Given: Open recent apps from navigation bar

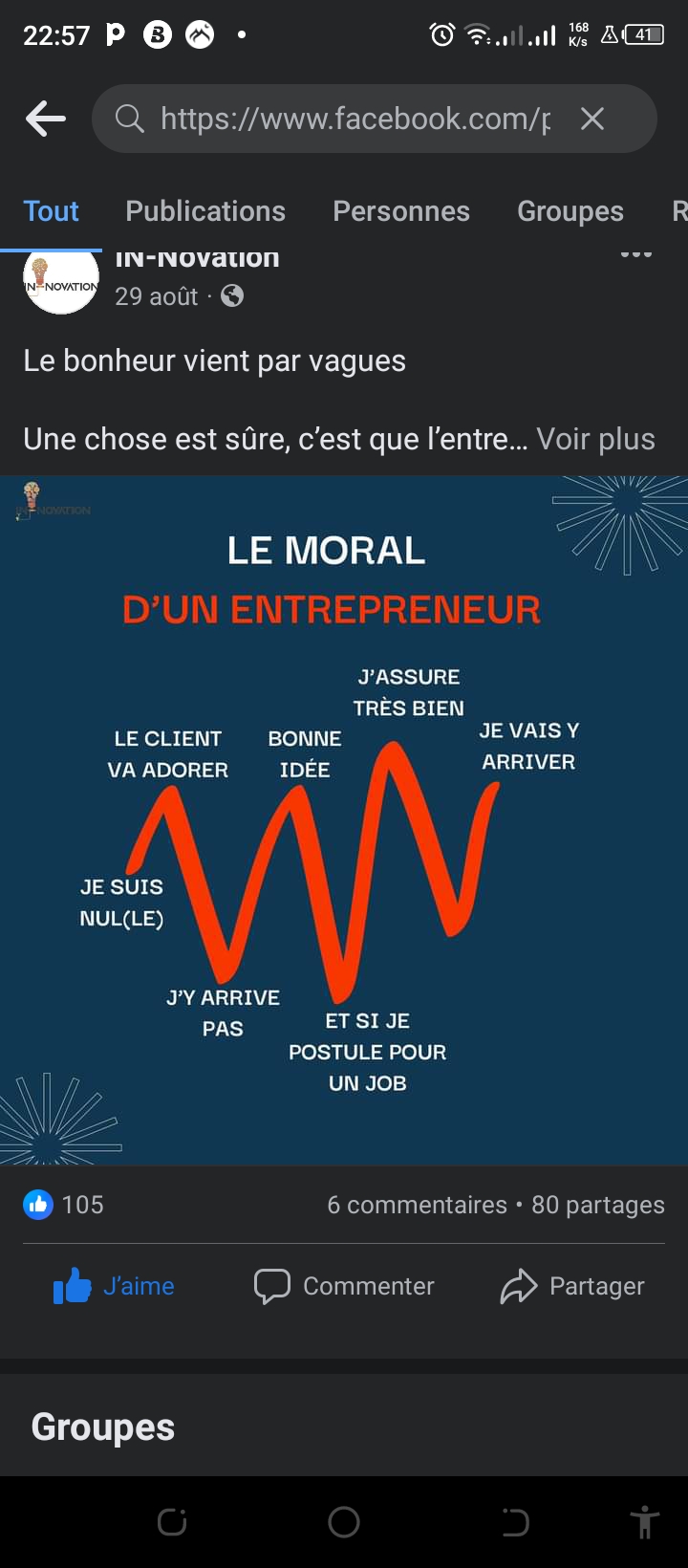Looking at the screenshot, I should point(172,1521).
